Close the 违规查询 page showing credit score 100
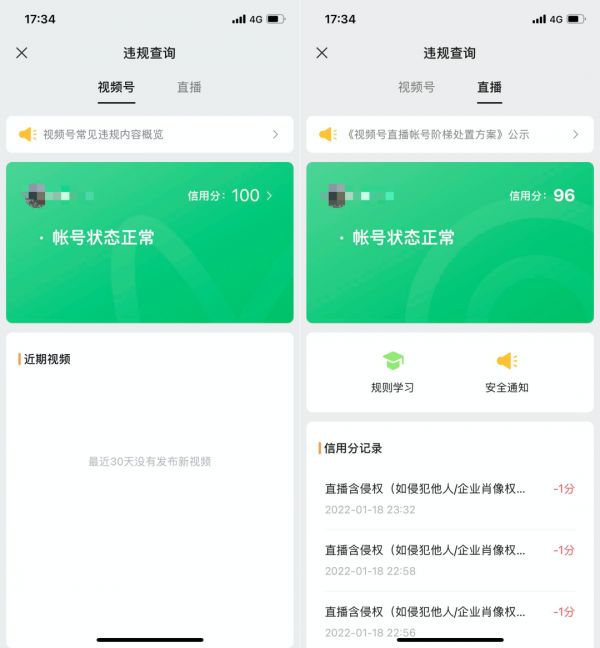This screenshot has height=648, width=600. [22, 53]
